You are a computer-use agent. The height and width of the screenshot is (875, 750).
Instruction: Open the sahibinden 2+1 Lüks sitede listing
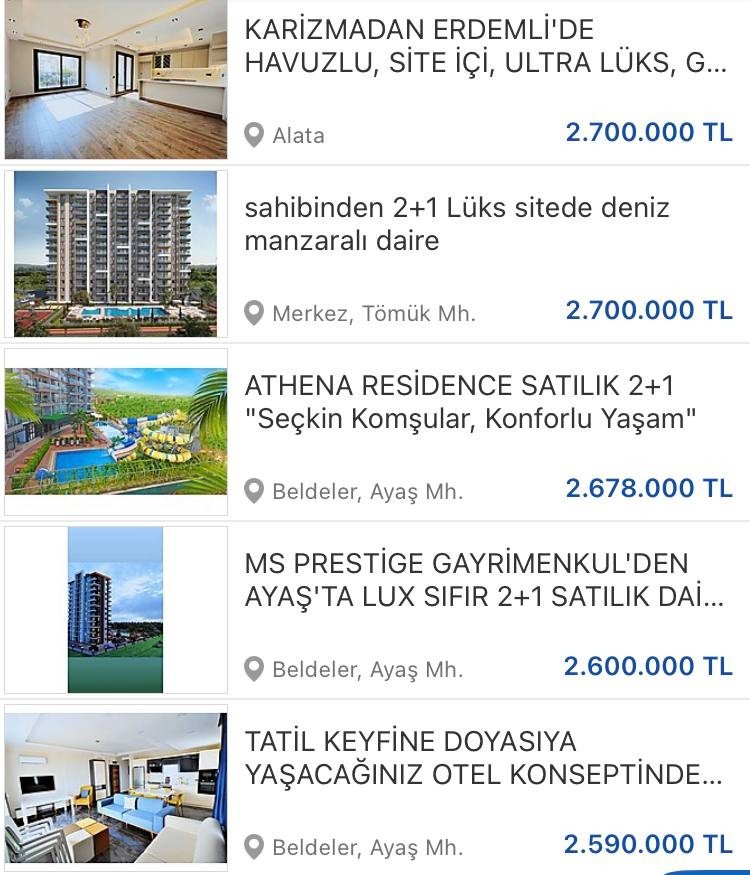(457, 224)
